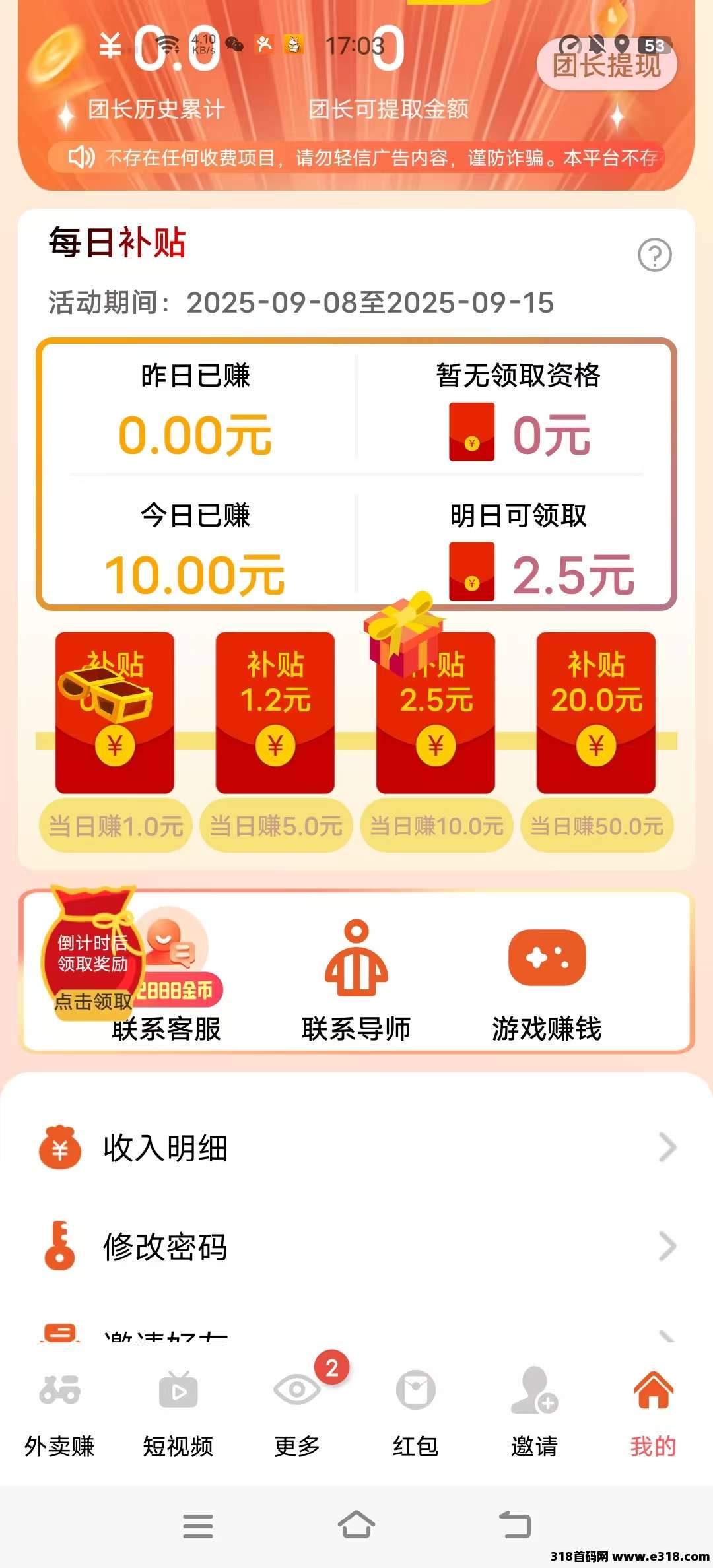Screen dimensions: 713x1568
Task: Switch to the 外卖赚 tab
Action: (59, 1412)
